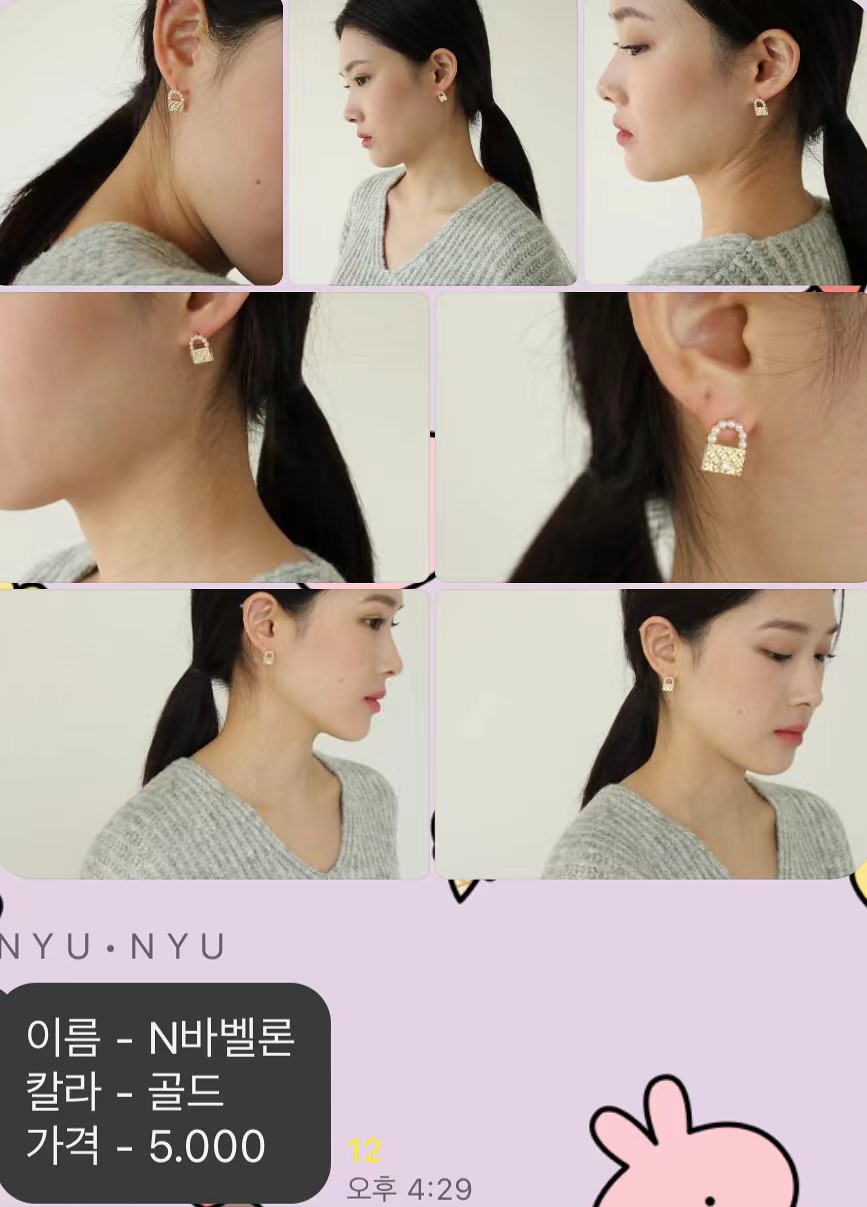
Task: Open the neck and ear photo without the face
Action: (213, 437)
